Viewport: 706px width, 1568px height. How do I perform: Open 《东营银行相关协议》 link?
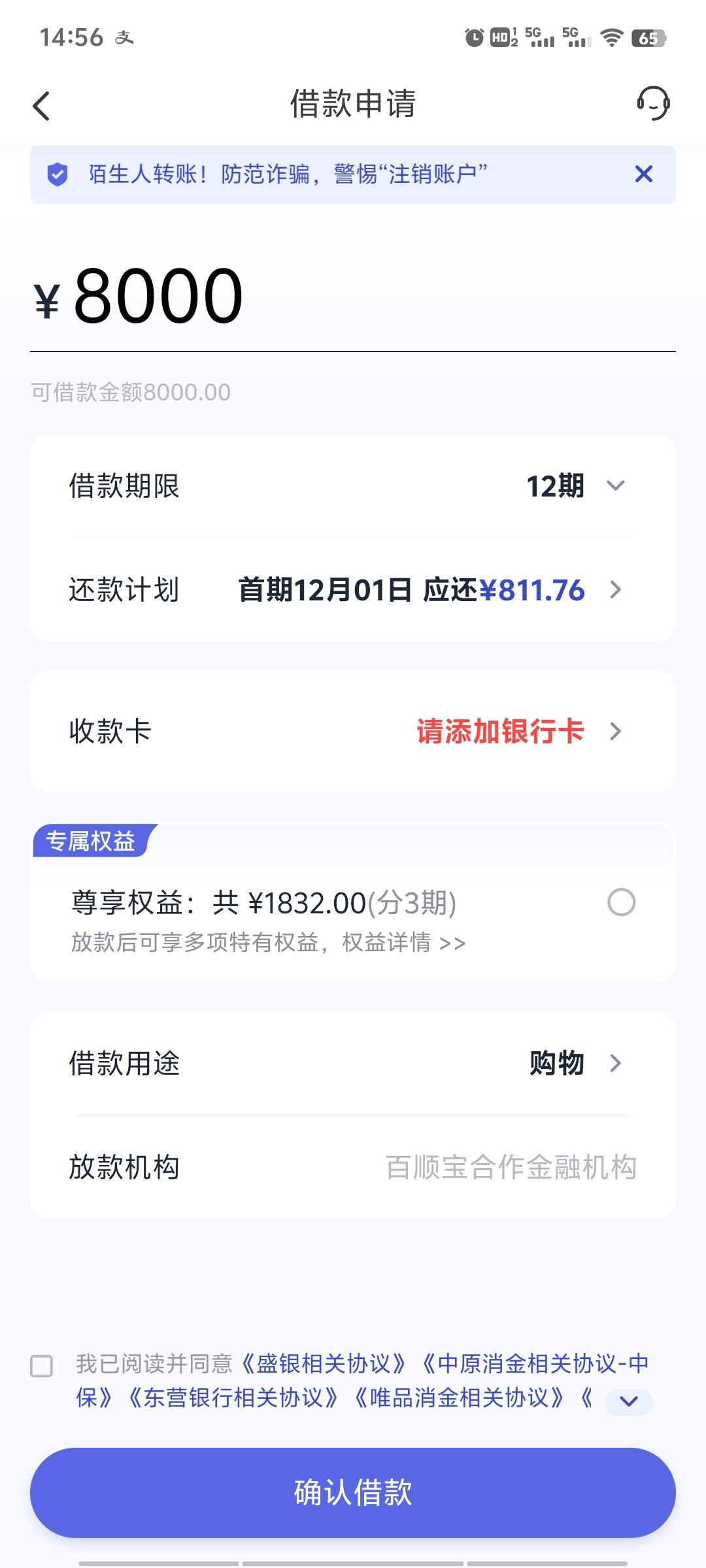click(233, 1397)
